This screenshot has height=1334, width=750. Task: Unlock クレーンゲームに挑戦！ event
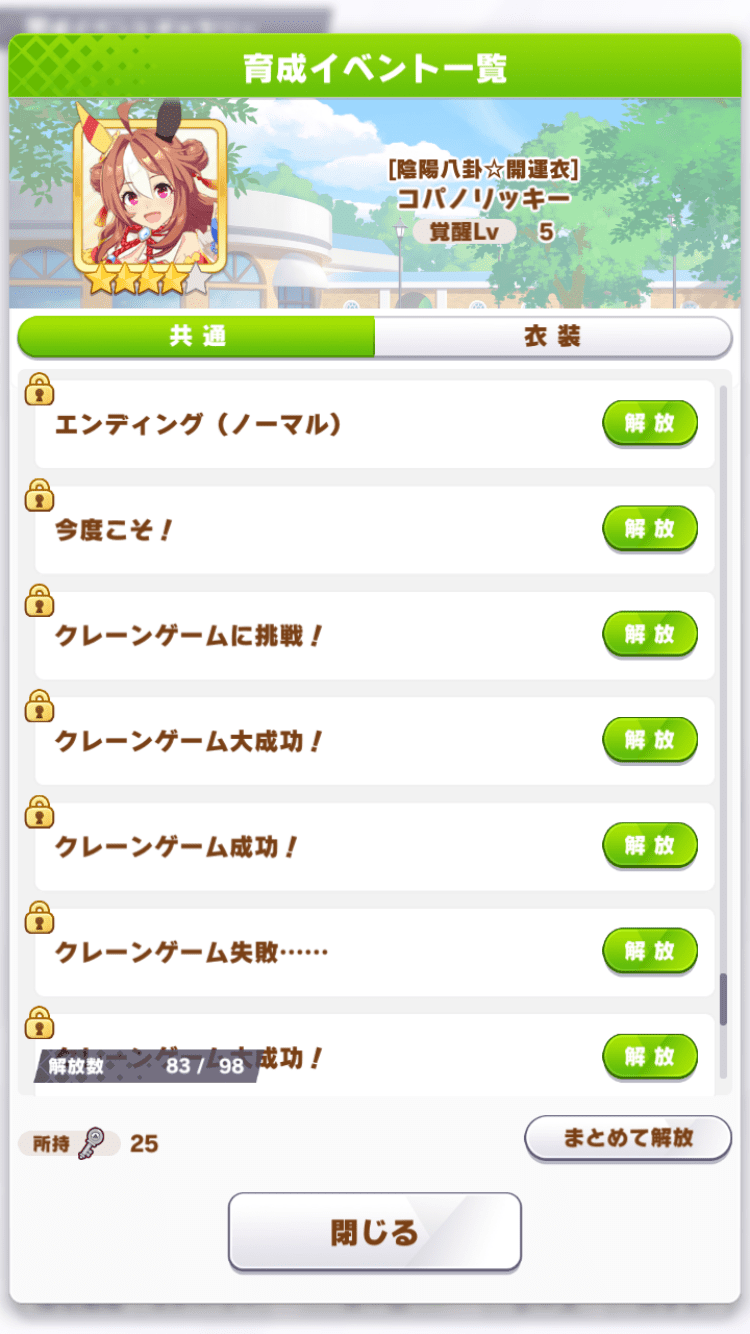pyautogui.click(x=650, y=634)
